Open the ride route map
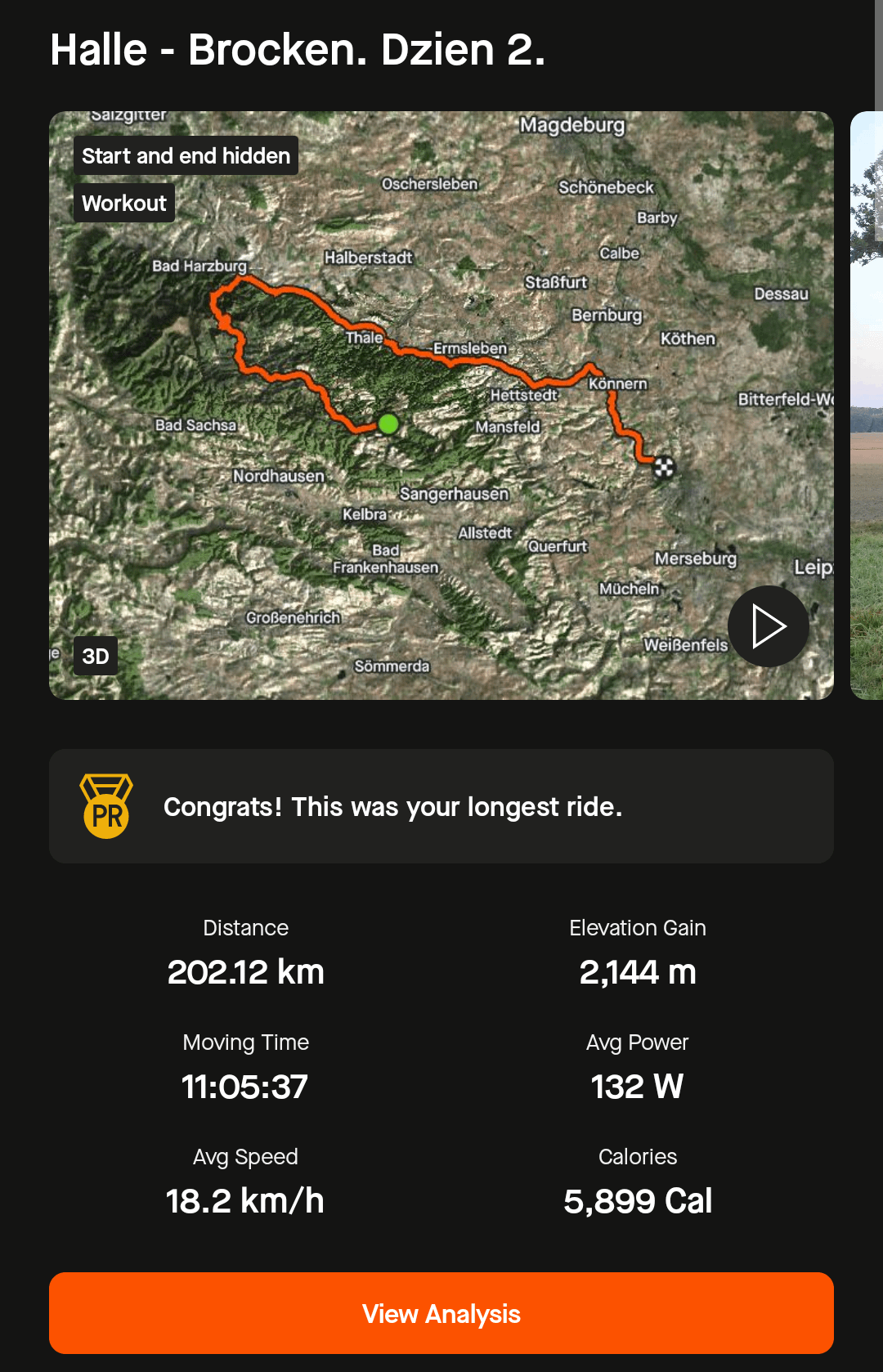The image size is (883, 1372). click(441, 406)
